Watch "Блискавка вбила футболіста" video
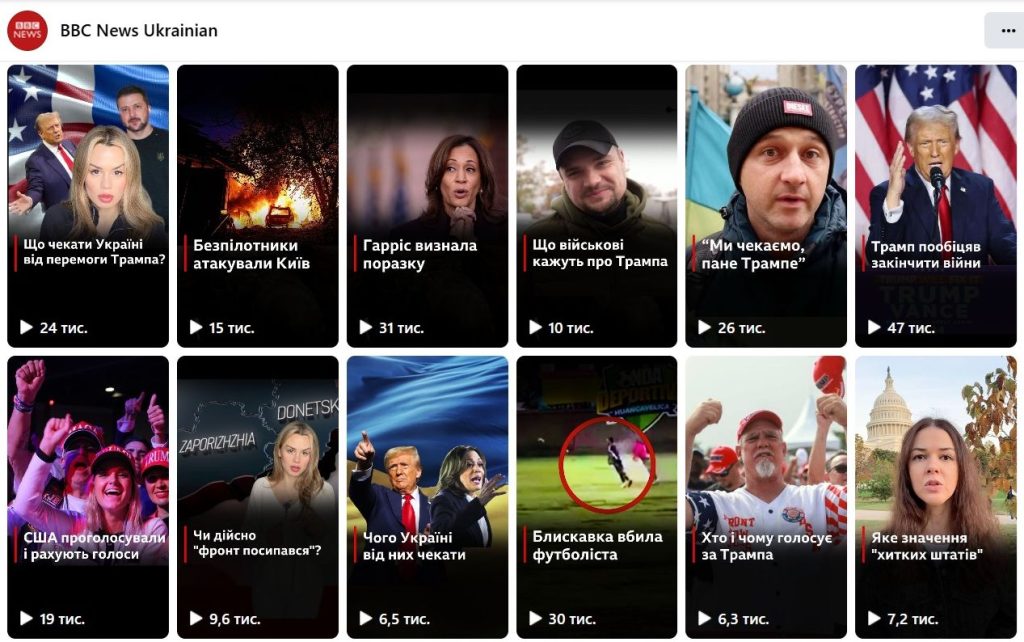 [597, 497]
